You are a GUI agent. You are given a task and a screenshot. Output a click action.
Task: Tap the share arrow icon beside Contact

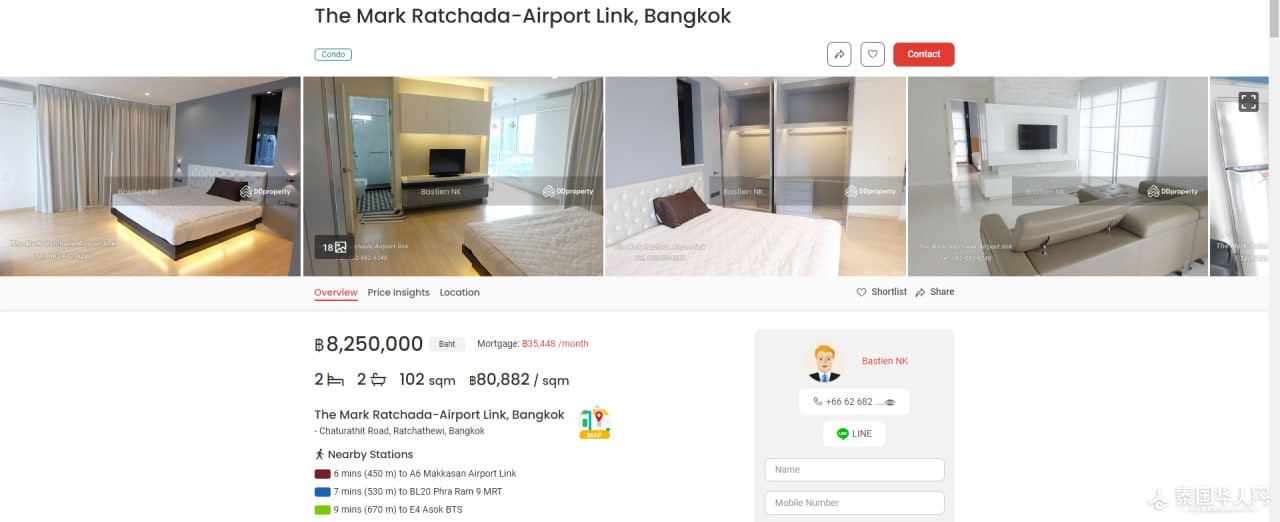[x=839, y=54]
